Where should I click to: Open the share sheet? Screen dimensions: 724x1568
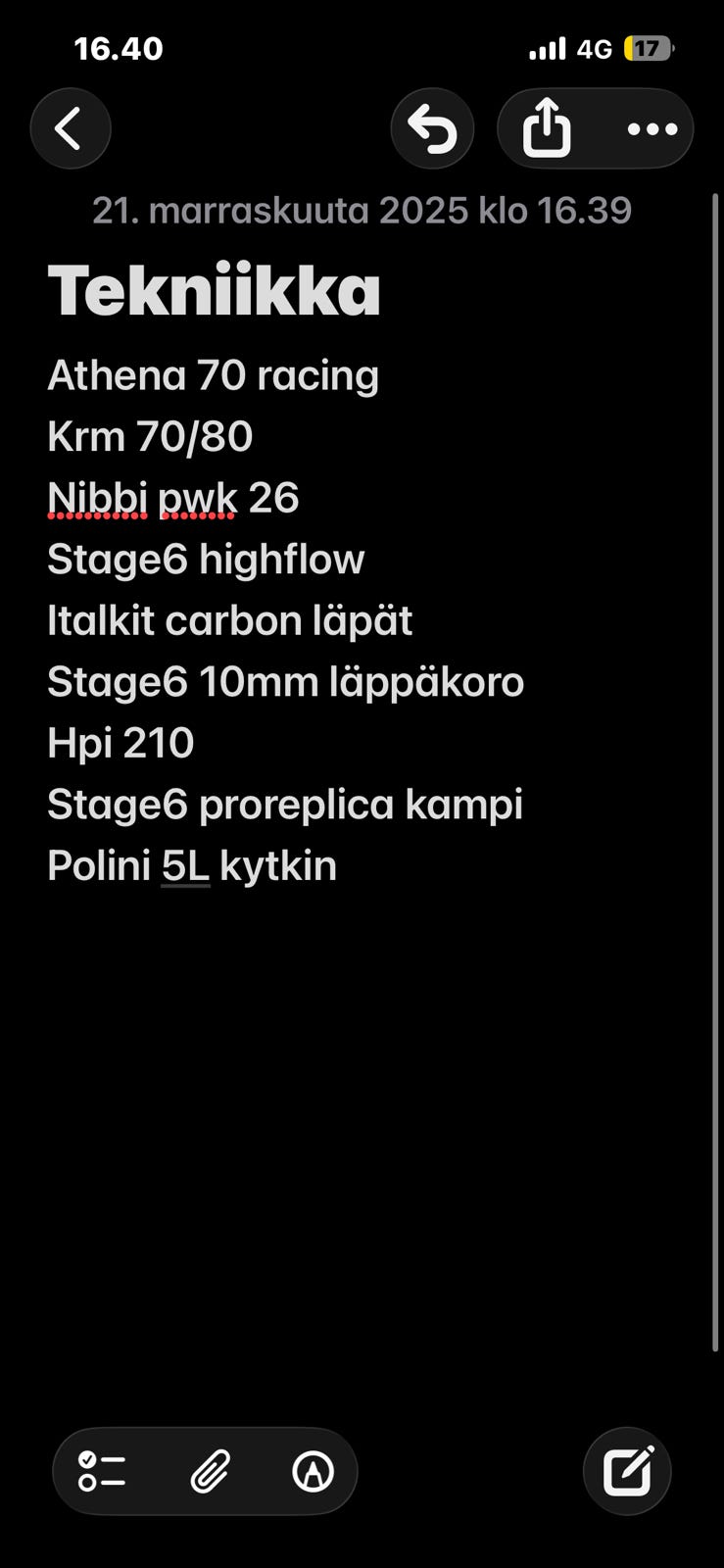click(x=549, y=127)
